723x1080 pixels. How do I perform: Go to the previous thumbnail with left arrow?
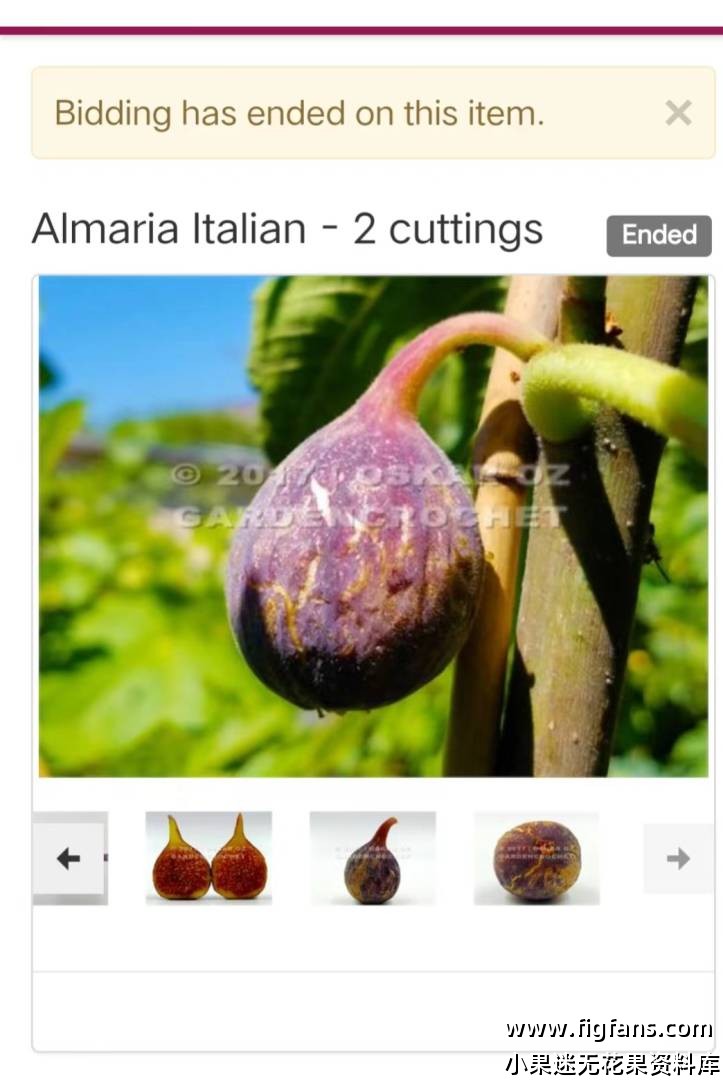[68, 858]
